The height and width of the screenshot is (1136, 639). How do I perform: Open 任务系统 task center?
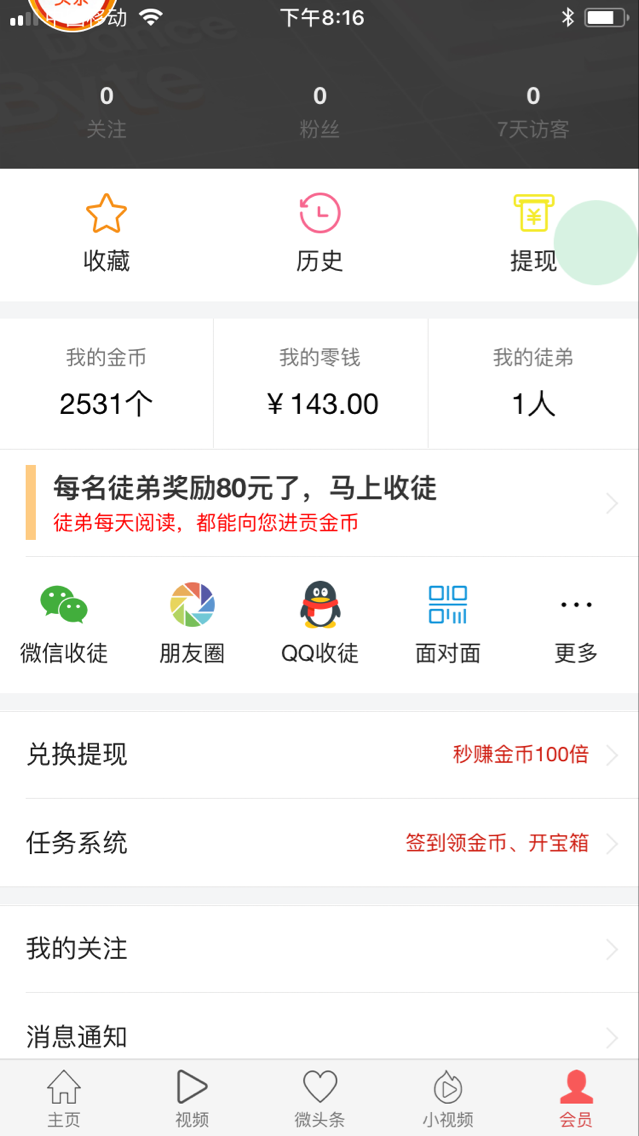tap(320, 843)
